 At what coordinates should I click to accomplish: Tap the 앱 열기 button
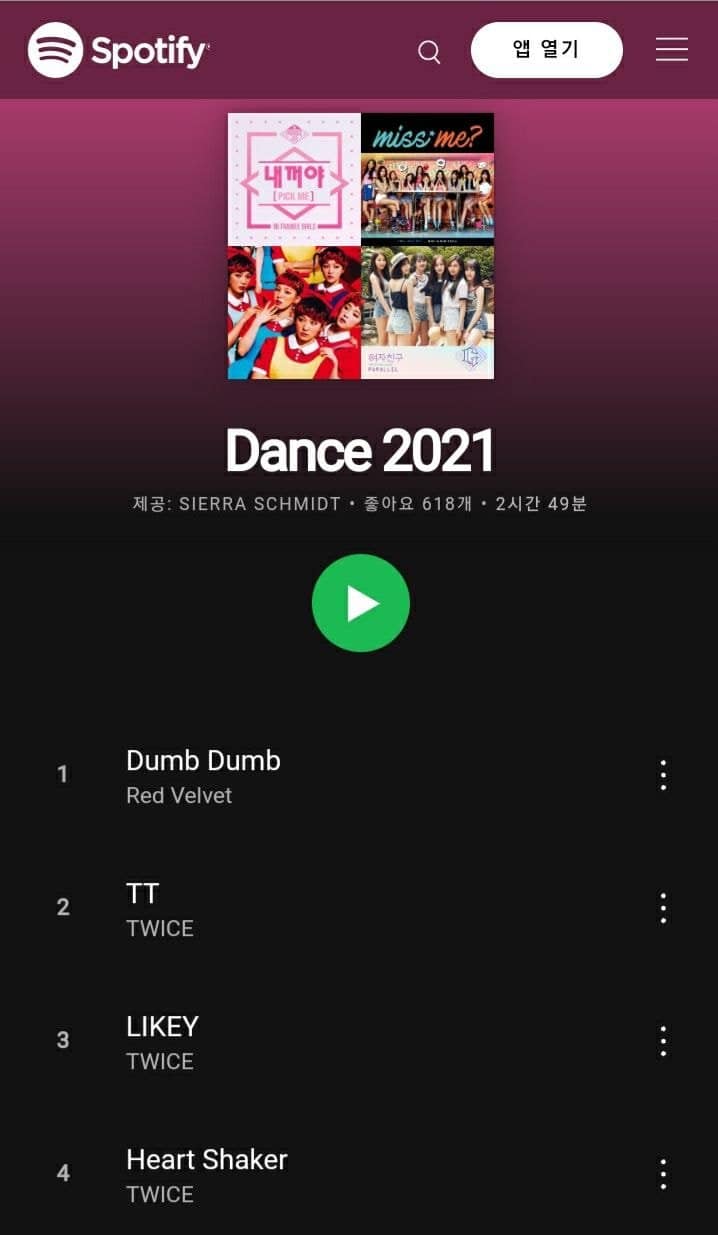(x=546, y=50)
